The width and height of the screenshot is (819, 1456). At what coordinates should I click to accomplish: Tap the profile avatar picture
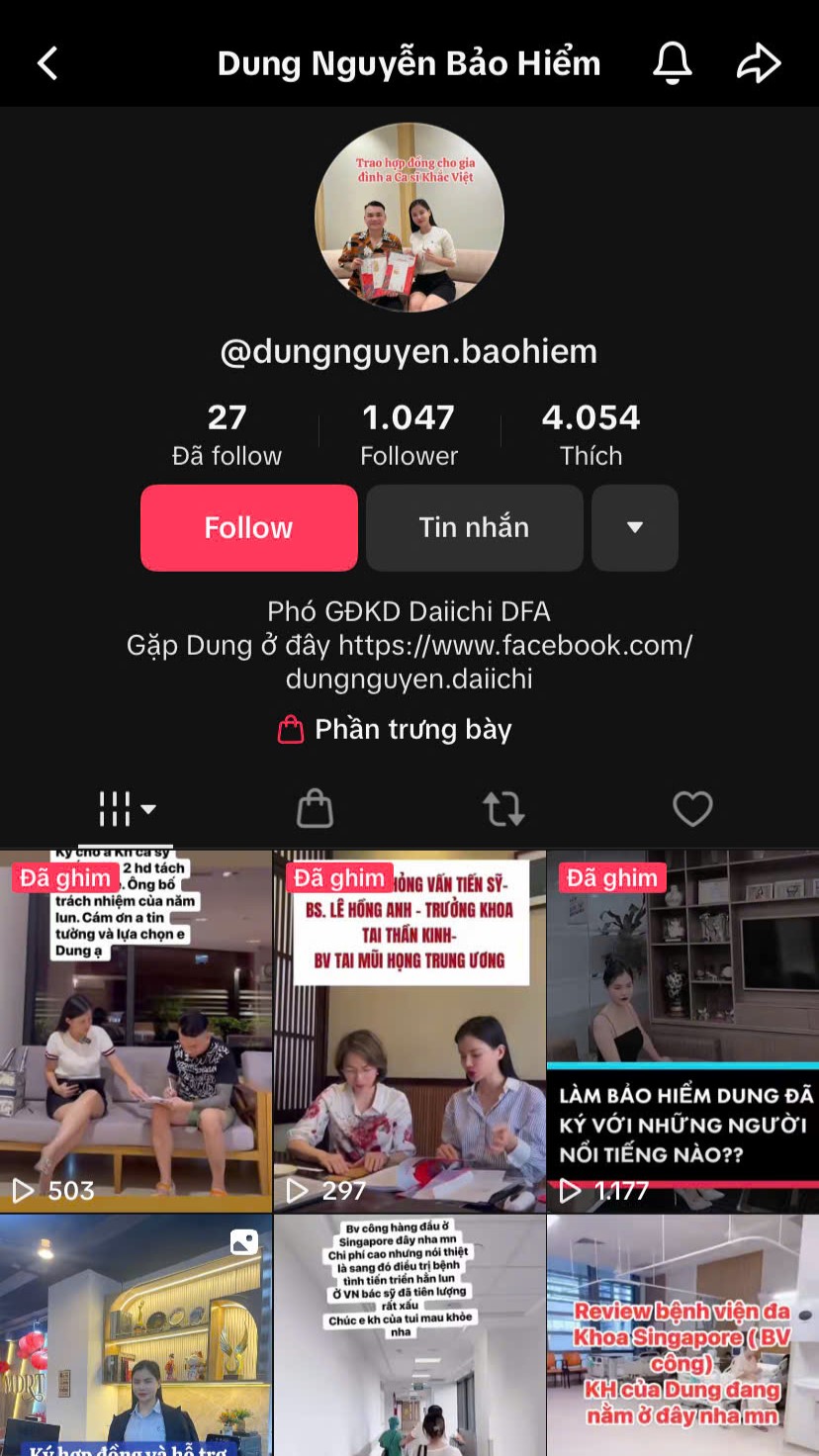(409, 218)
